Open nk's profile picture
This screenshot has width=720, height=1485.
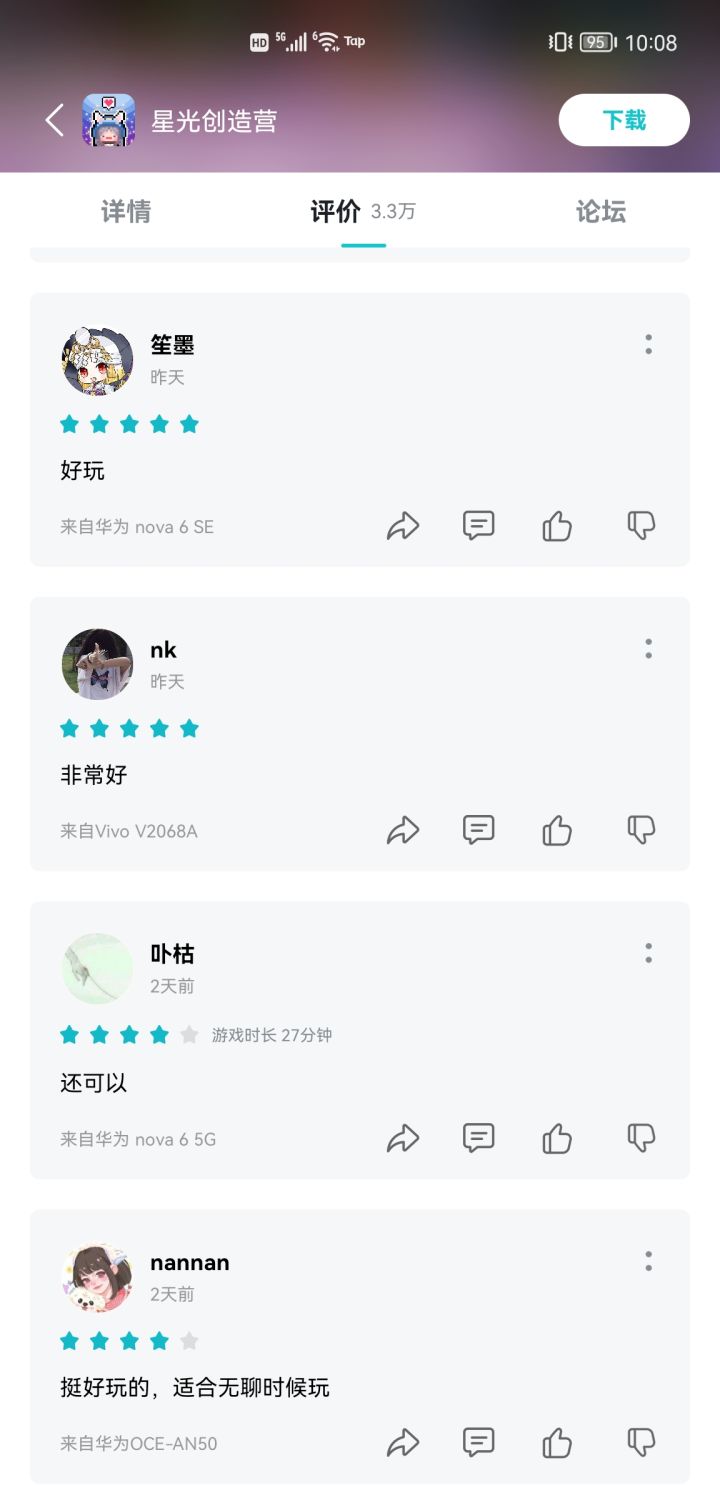(x=98, y=664)
